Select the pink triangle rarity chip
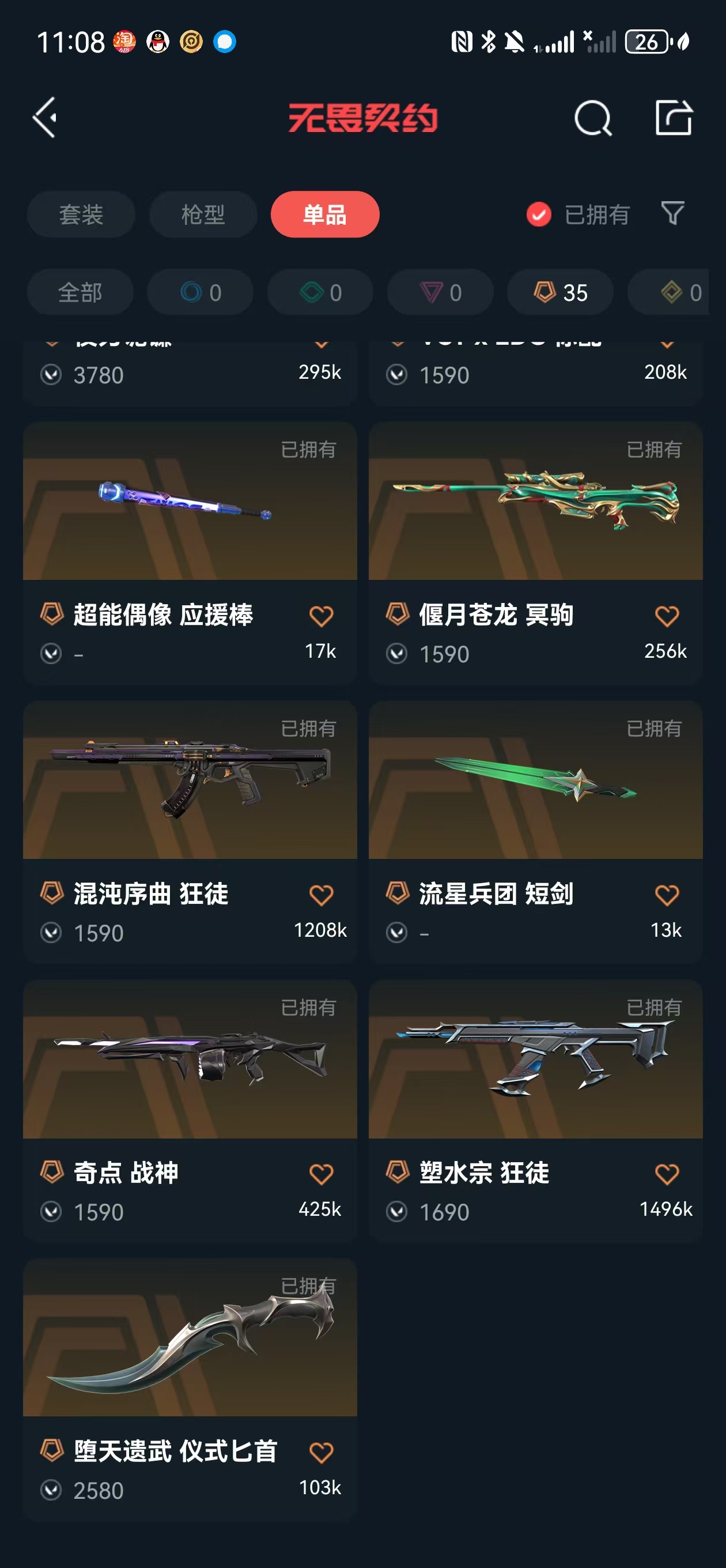This screenshot has width=726, height=1568. pos(441,292)
